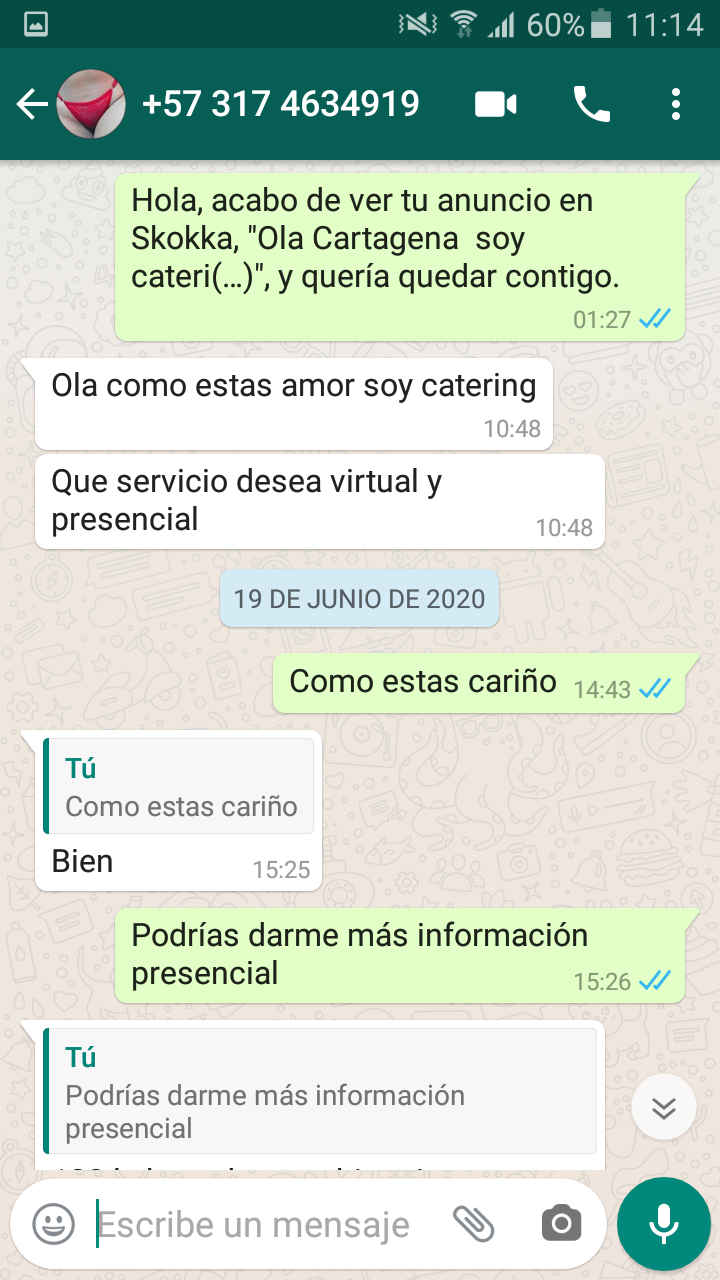Open the quoted 'Podrías darme más información' reply
This screenshot has height=1280, width=720.
click(320, 1093)
